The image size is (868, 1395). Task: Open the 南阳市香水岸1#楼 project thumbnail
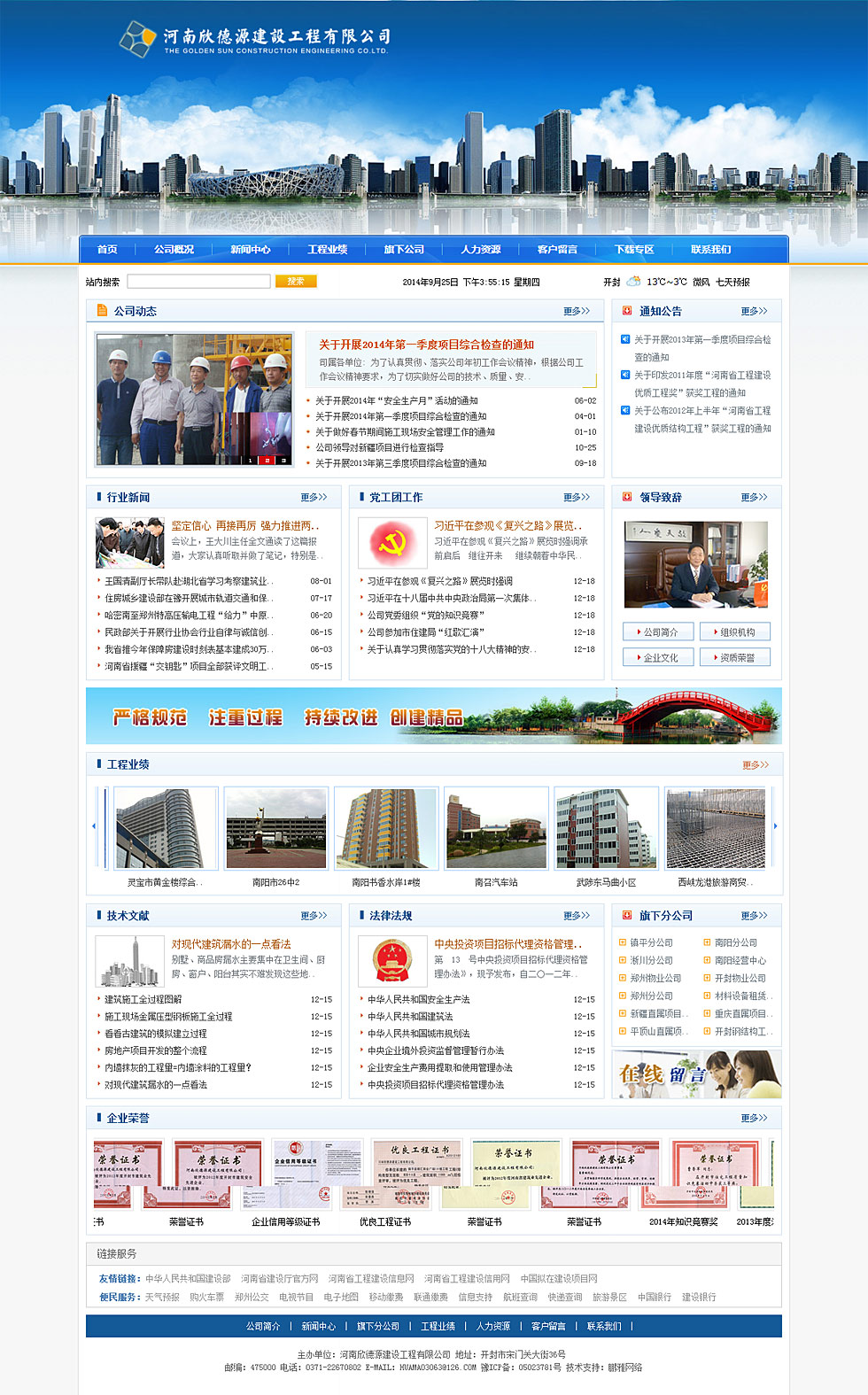point(385,828)
